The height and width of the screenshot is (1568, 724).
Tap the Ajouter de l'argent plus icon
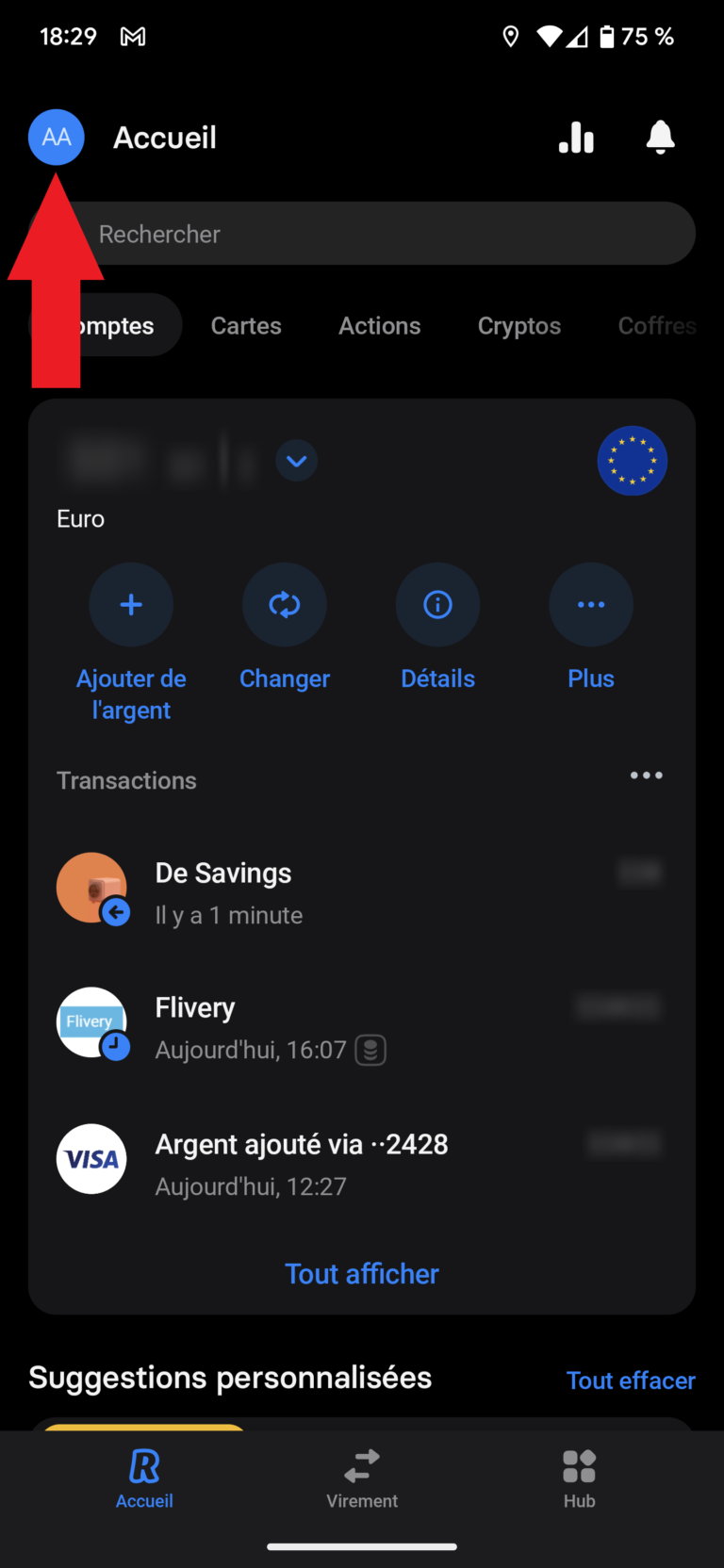131,605
